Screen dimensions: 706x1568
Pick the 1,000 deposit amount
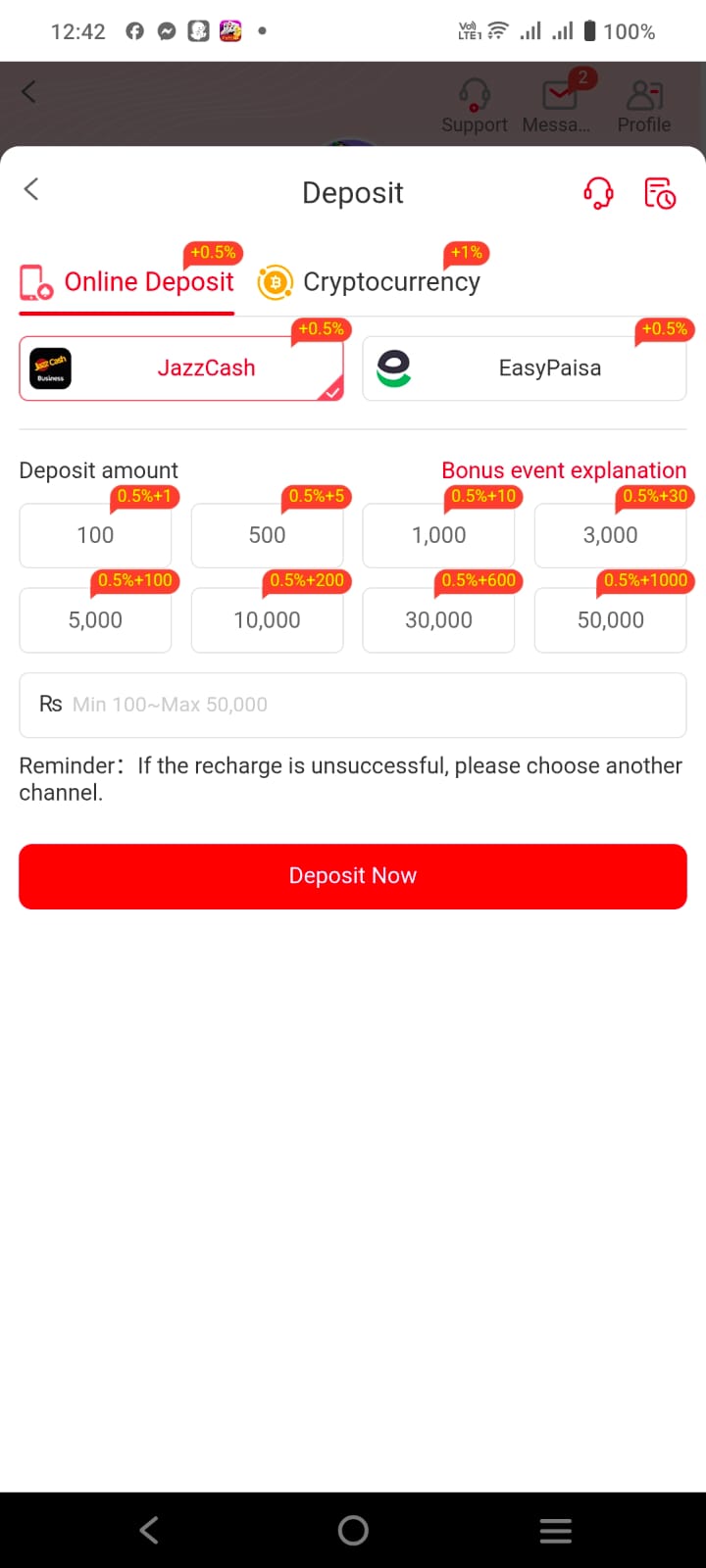438,535
